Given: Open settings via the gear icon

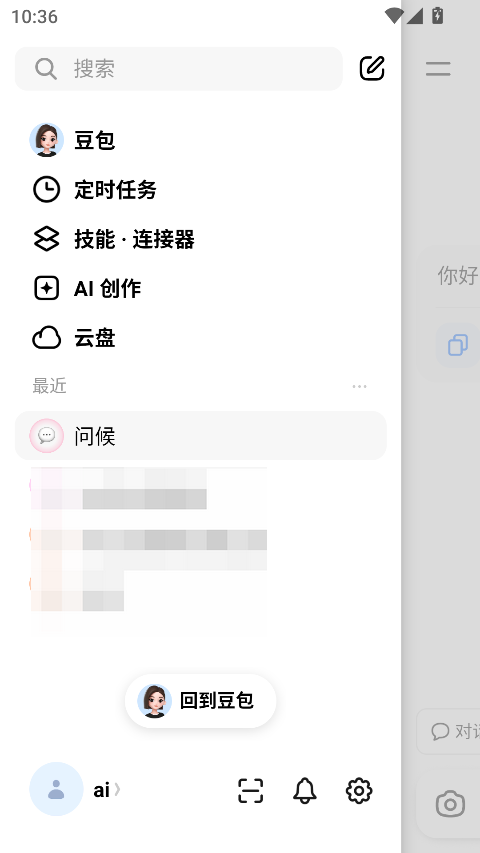Looking at the screenshot, I should click(359, 790).
